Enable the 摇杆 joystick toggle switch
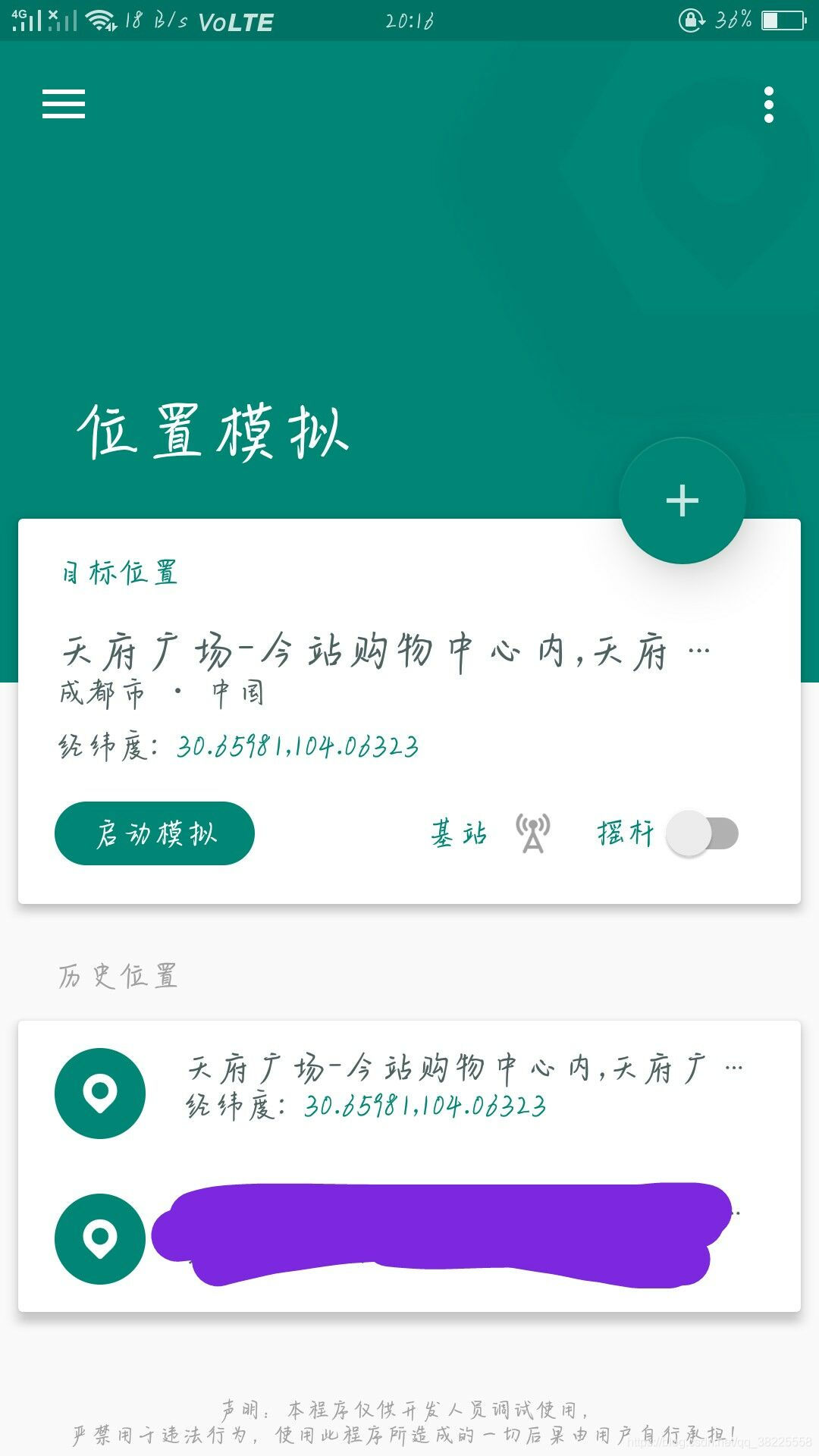Viewport: 819px width, 1456px height. tap(701, 833)
